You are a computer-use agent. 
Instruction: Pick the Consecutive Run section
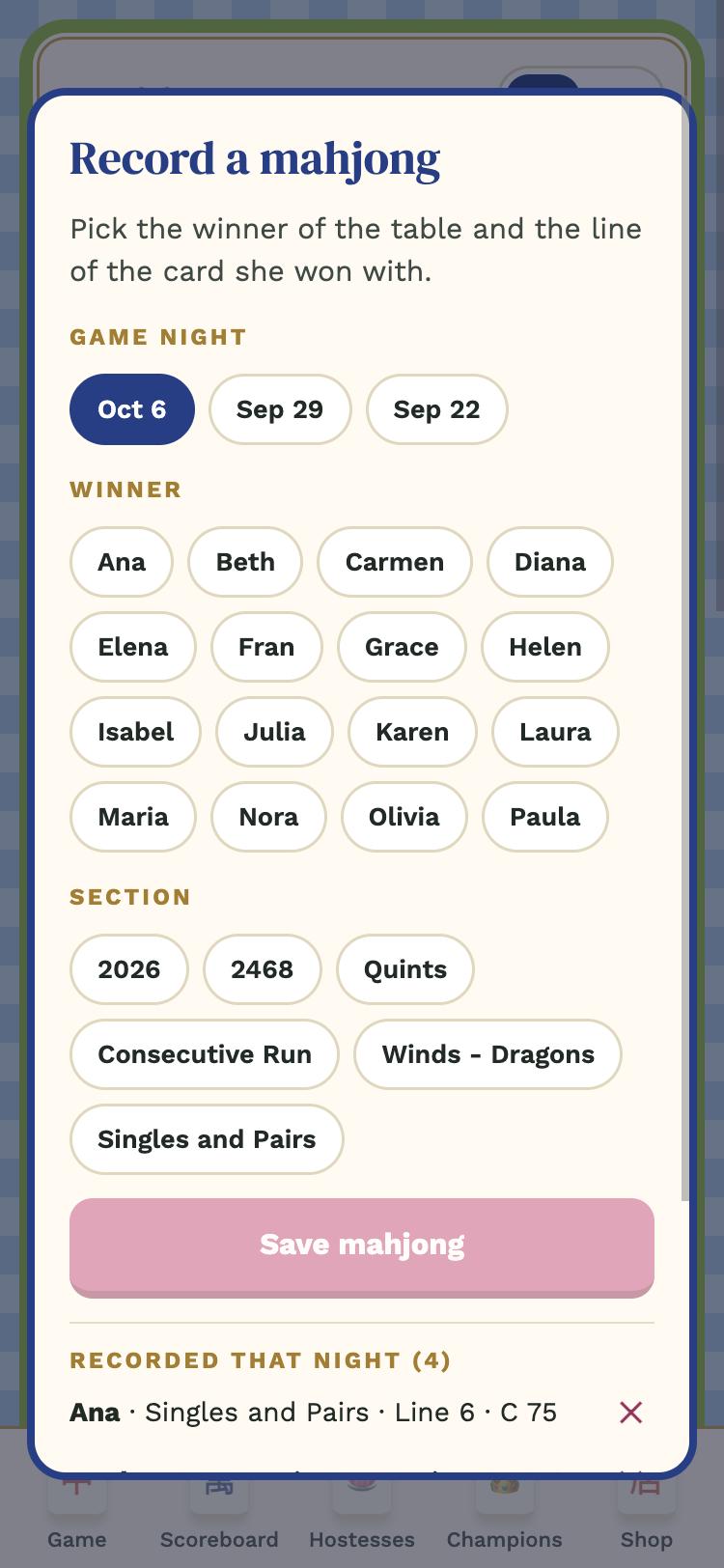coord(205,1054)
